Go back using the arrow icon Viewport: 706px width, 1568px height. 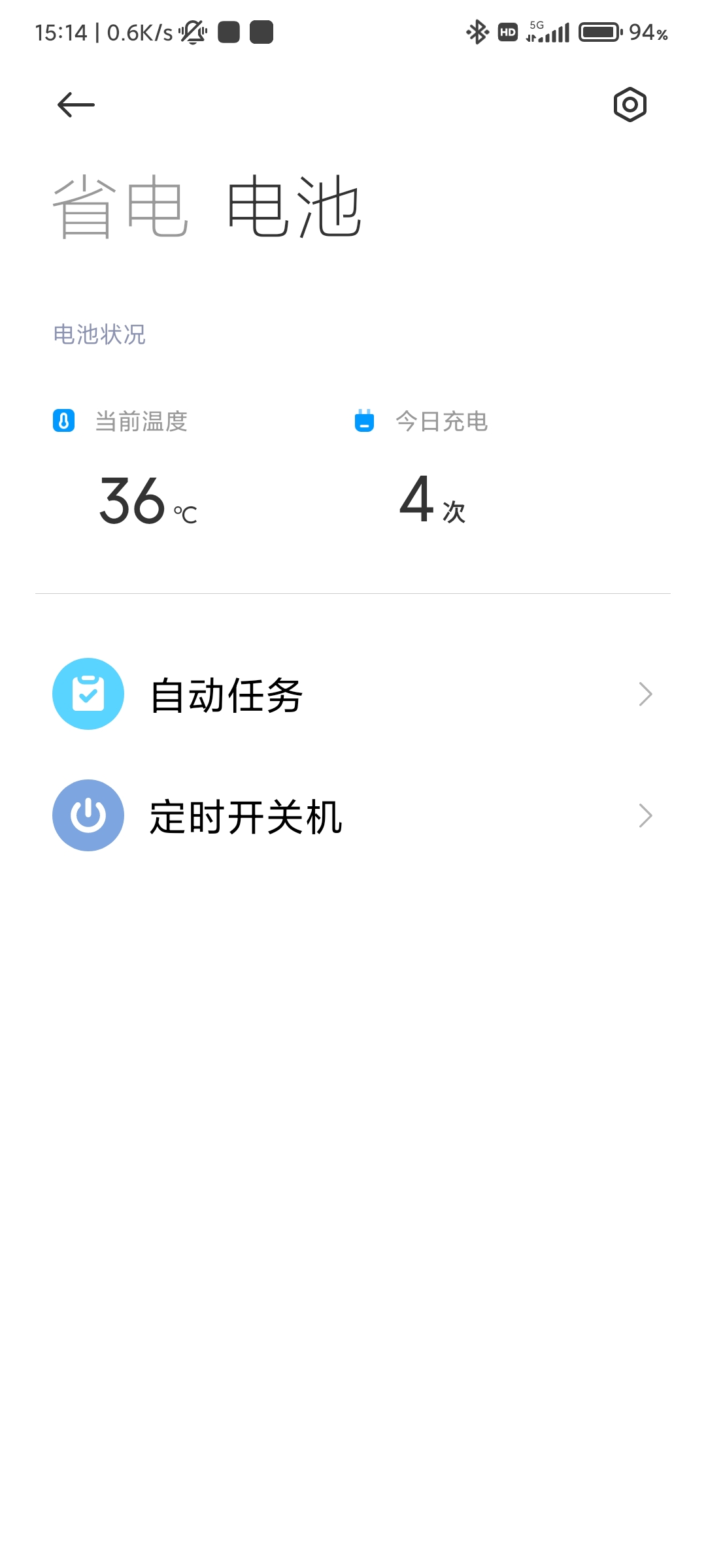point(76,105)
